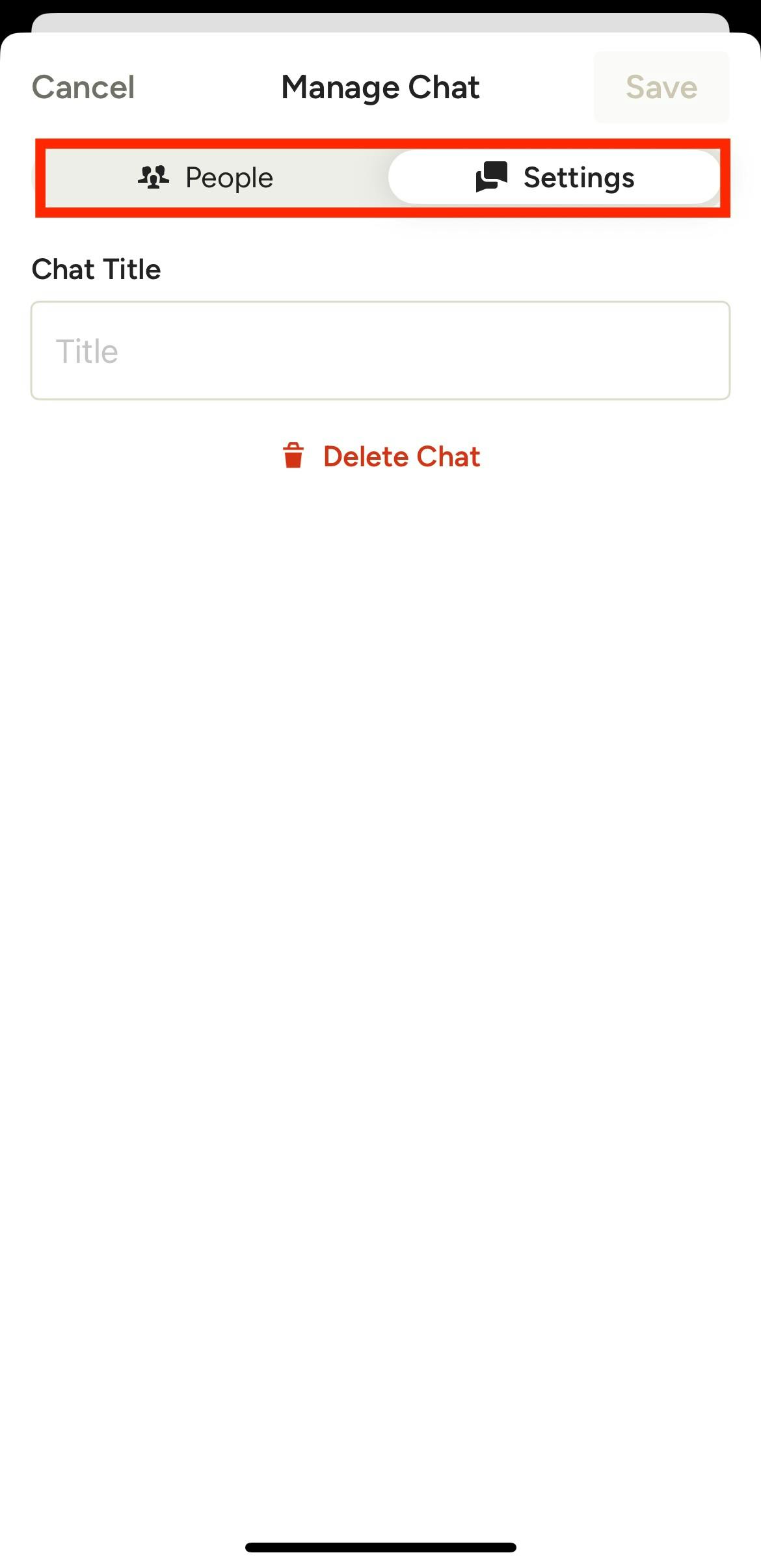Delete this chat
Image resolution: width=761 pixels, height=1568 pixels.
click(381, 457)
